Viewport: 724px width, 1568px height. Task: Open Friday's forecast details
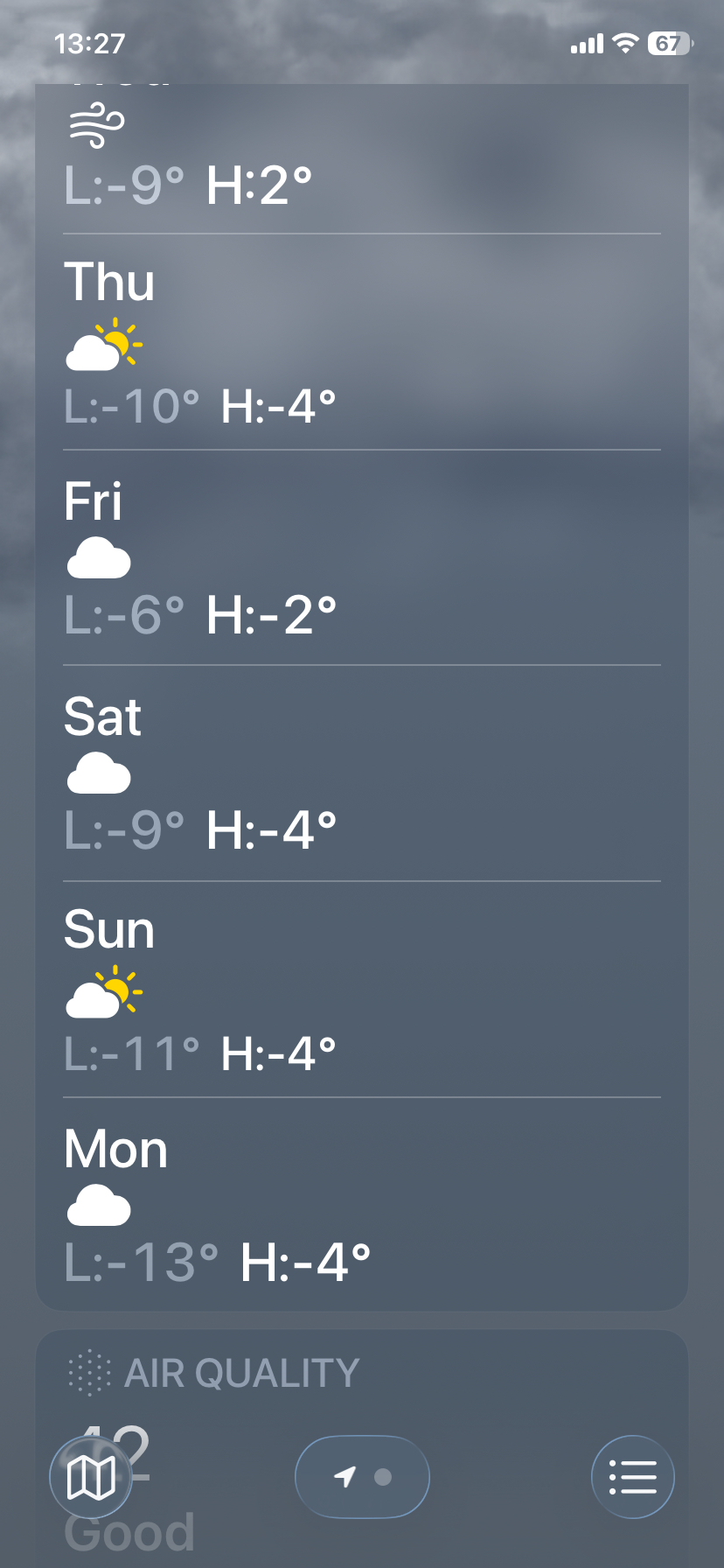[x=362, y=557]
